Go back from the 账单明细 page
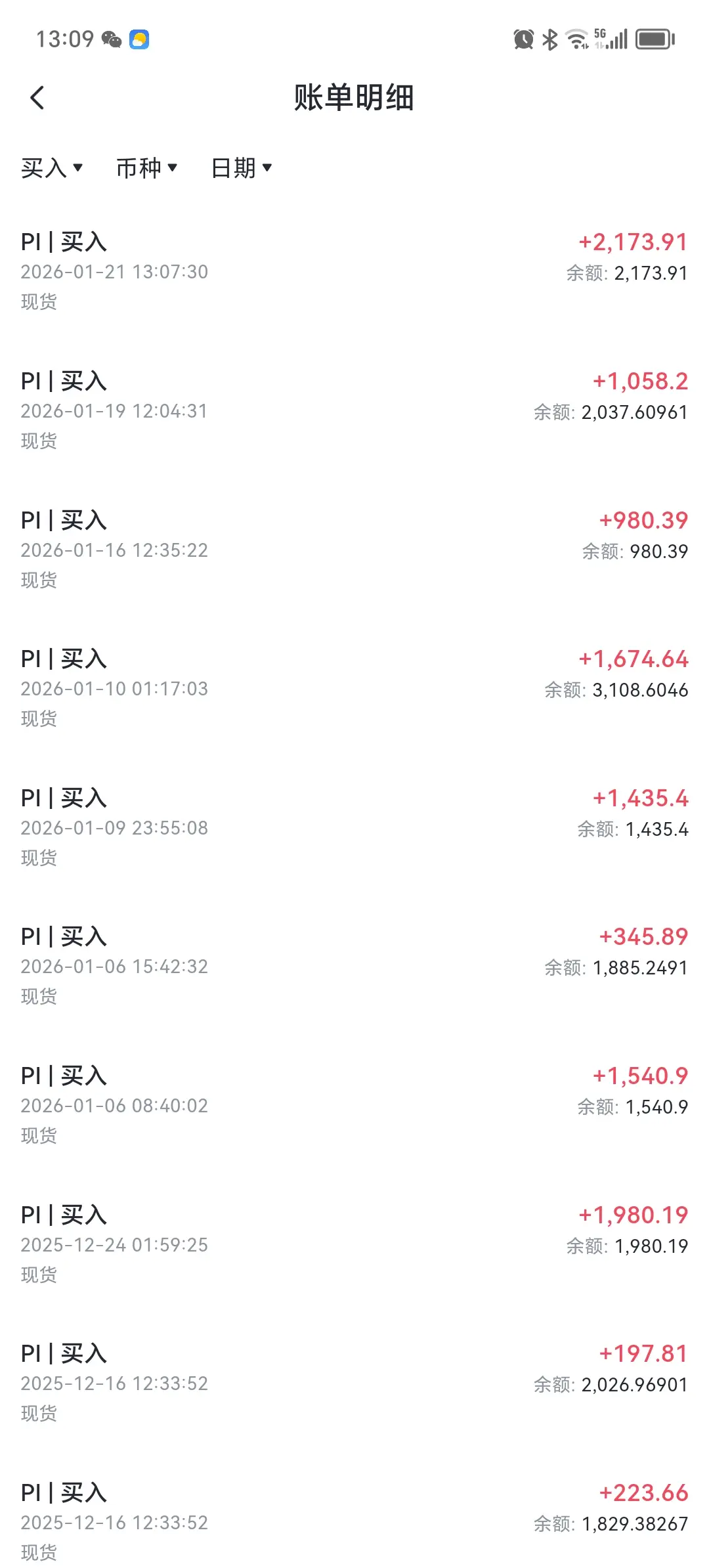709x1568 pixels. 37,98
